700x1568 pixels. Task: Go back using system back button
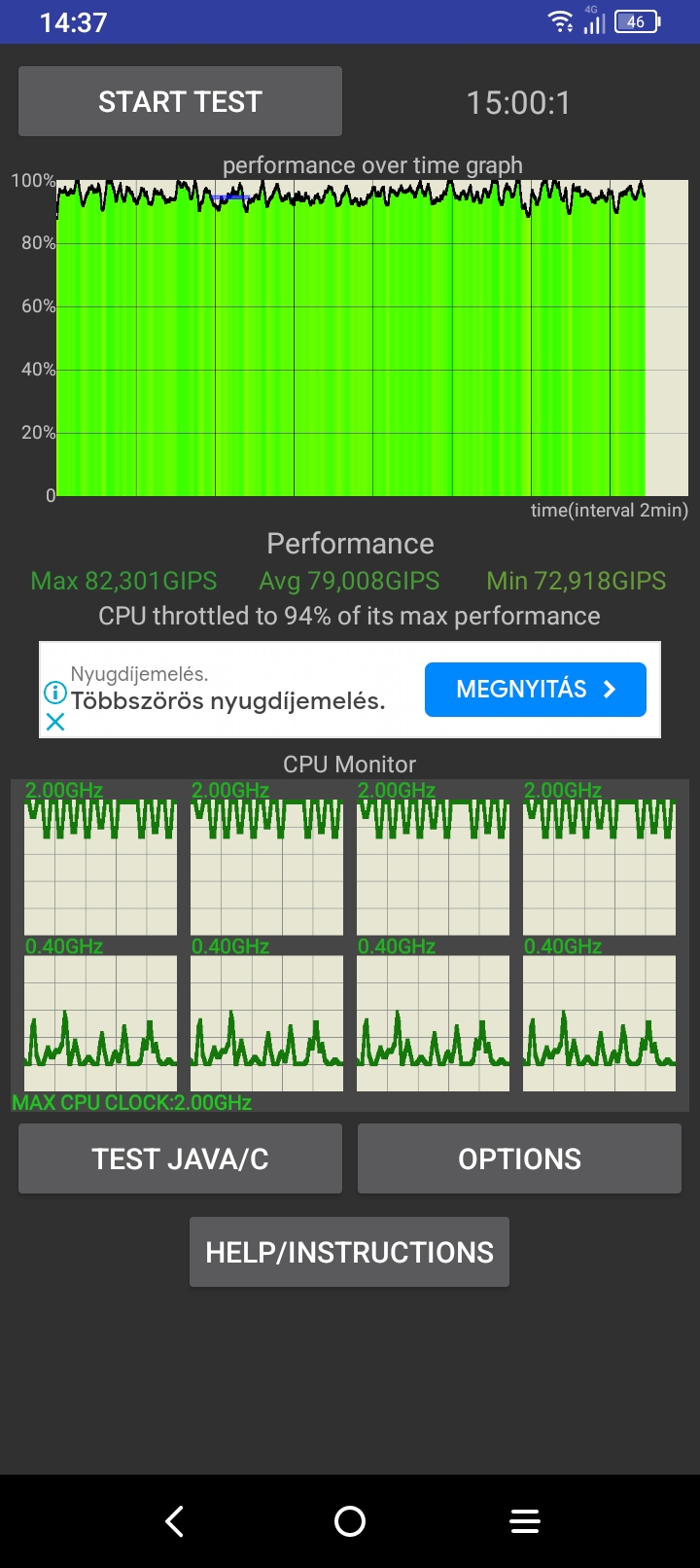(175, 1521)
